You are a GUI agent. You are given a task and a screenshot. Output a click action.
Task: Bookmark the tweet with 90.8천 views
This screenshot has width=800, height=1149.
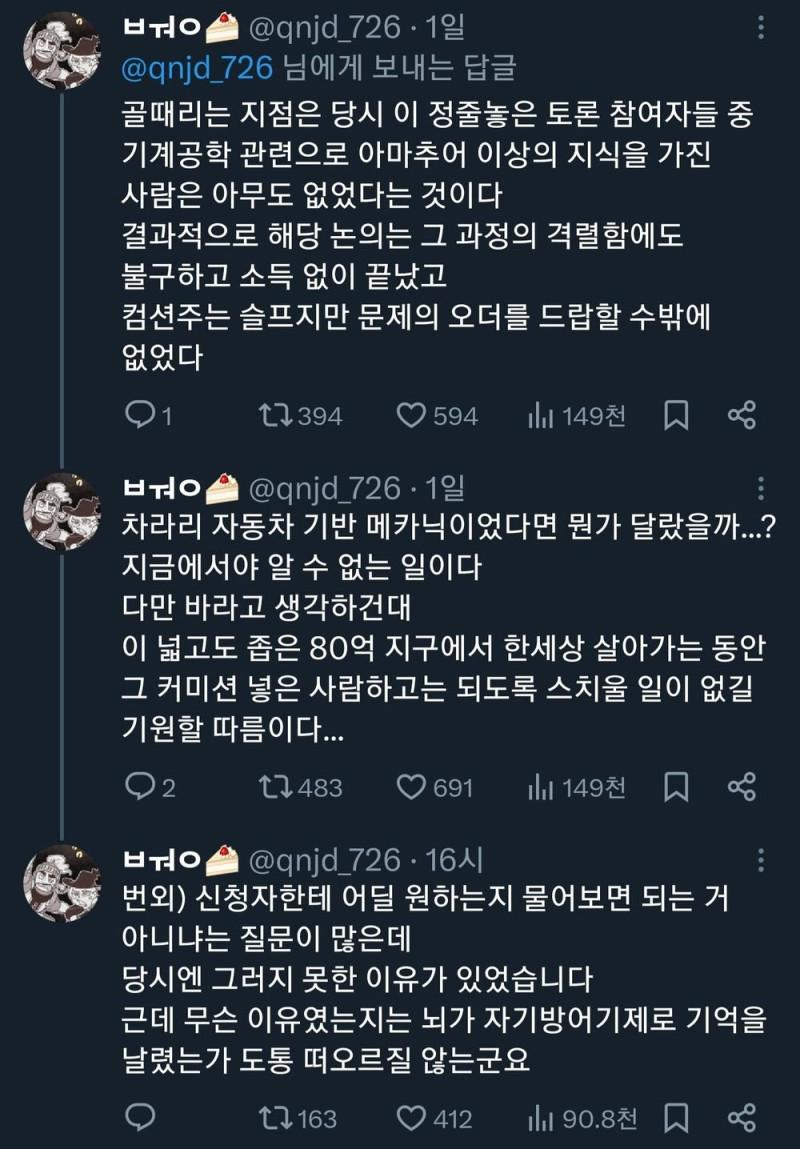tap(677, 1116)
